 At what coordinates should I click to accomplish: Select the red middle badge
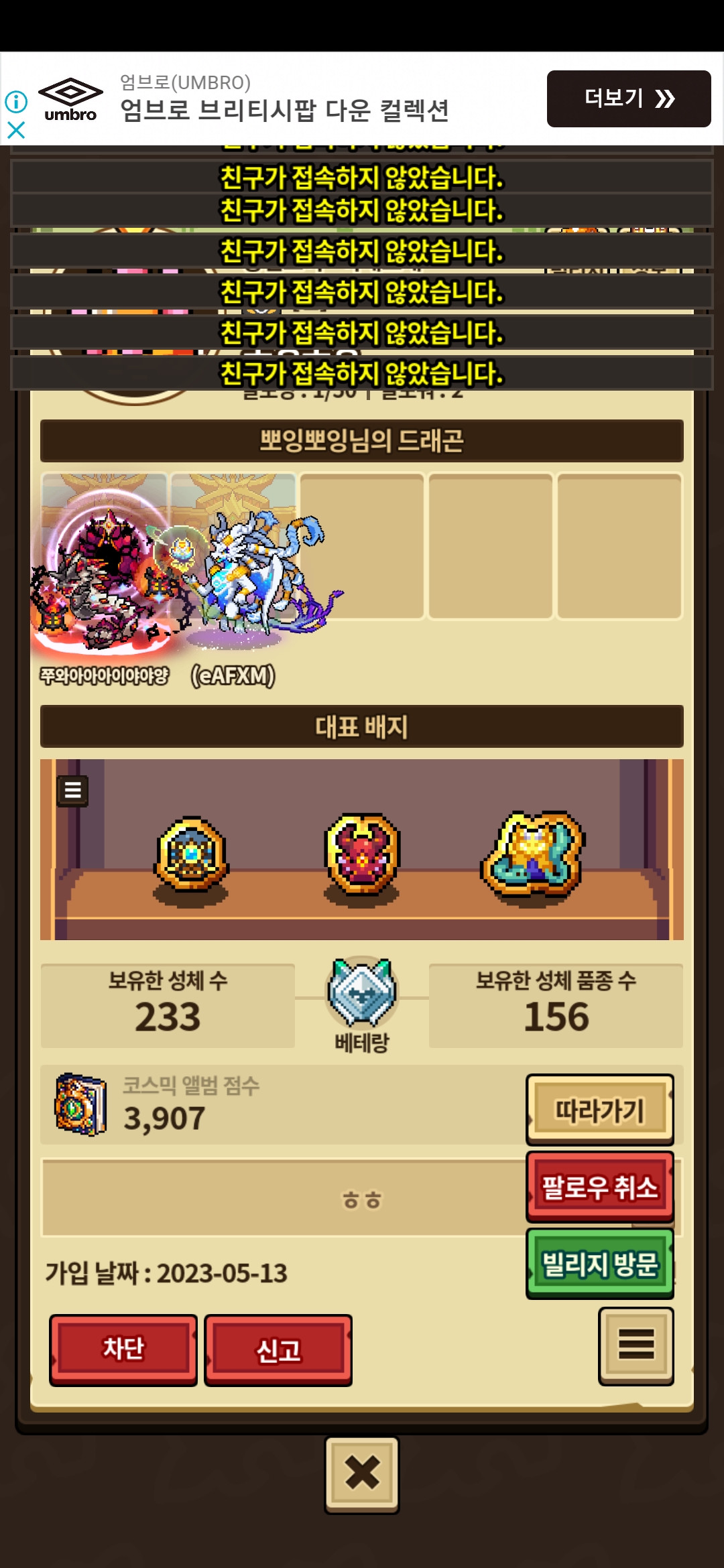[x=362, y=856]
